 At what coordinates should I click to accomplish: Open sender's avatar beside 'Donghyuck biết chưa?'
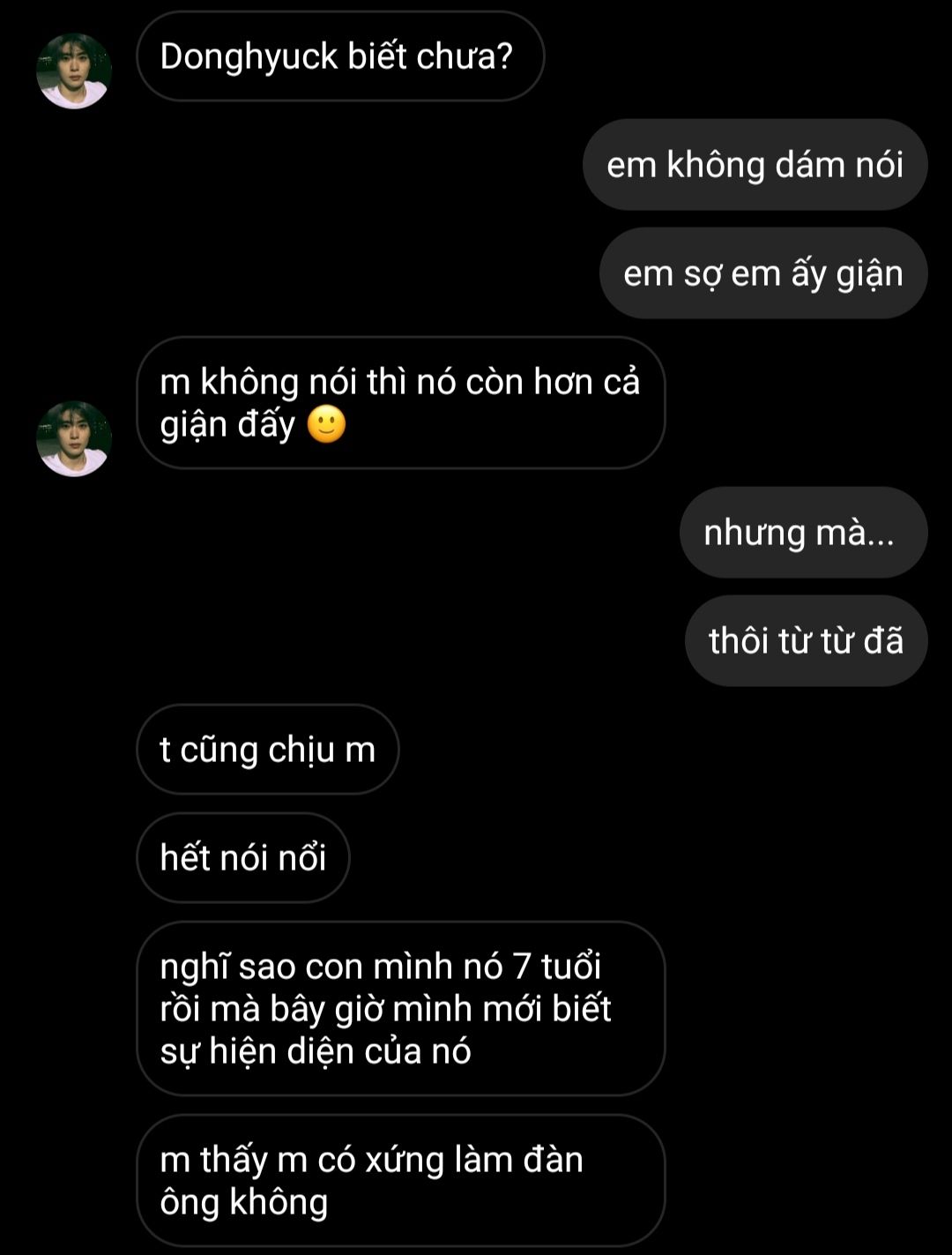click(x=74, y=71)
